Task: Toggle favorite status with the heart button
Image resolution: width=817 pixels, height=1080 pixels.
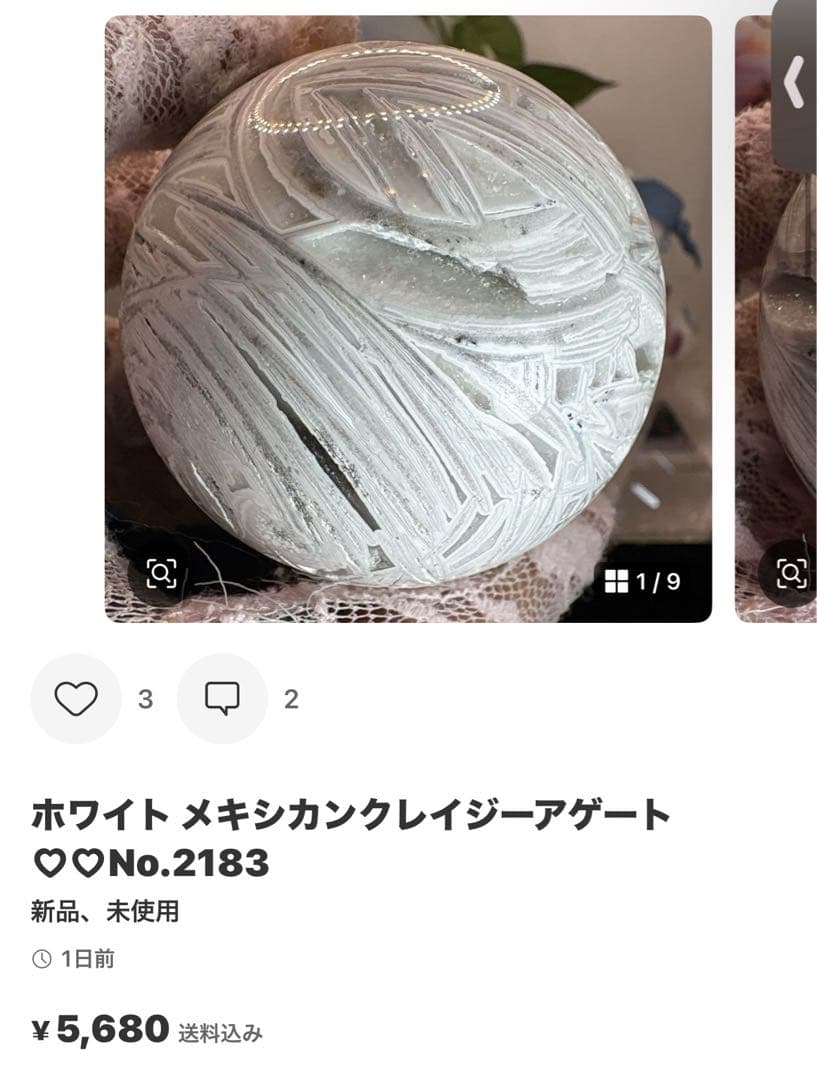Action: pos(72,697)
